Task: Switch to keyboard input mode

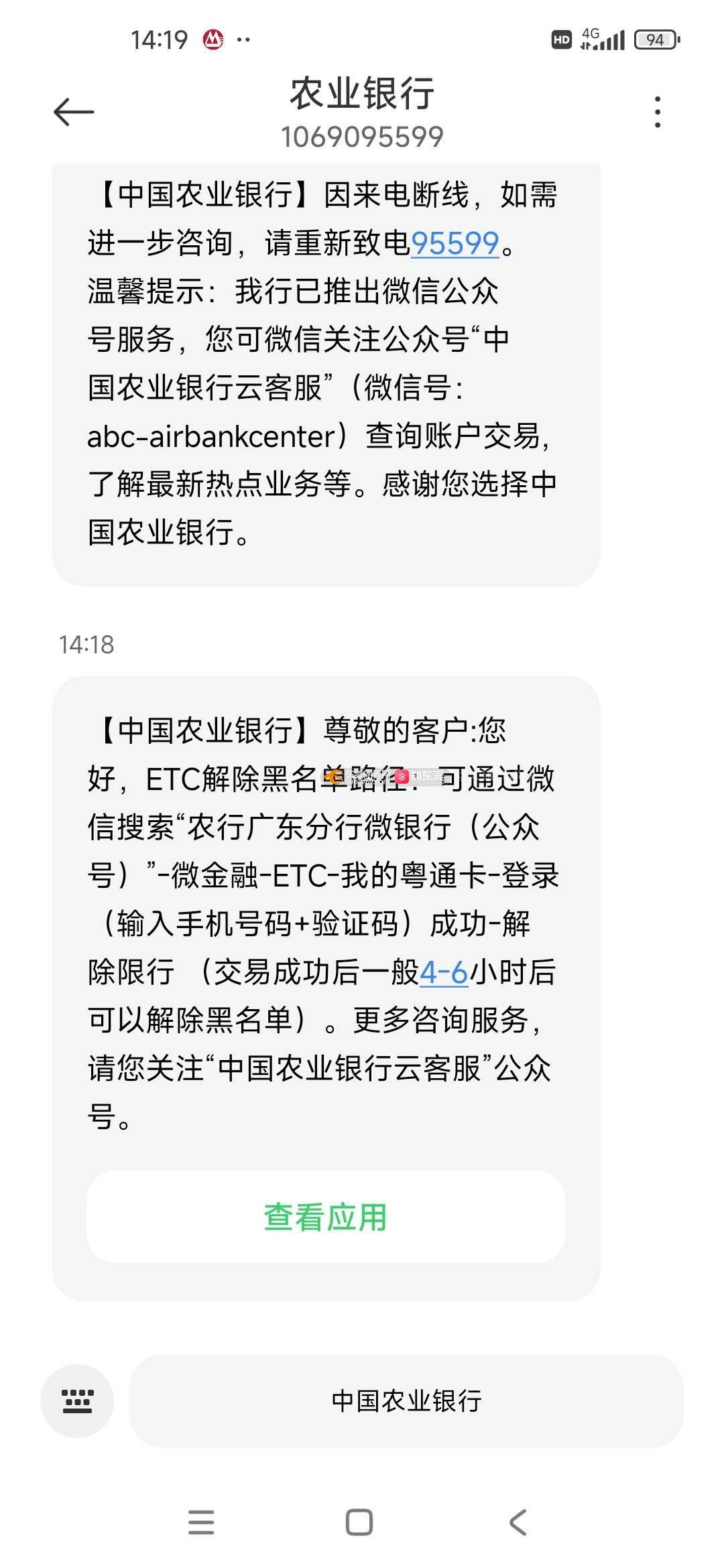Action: pos(77,1401)
